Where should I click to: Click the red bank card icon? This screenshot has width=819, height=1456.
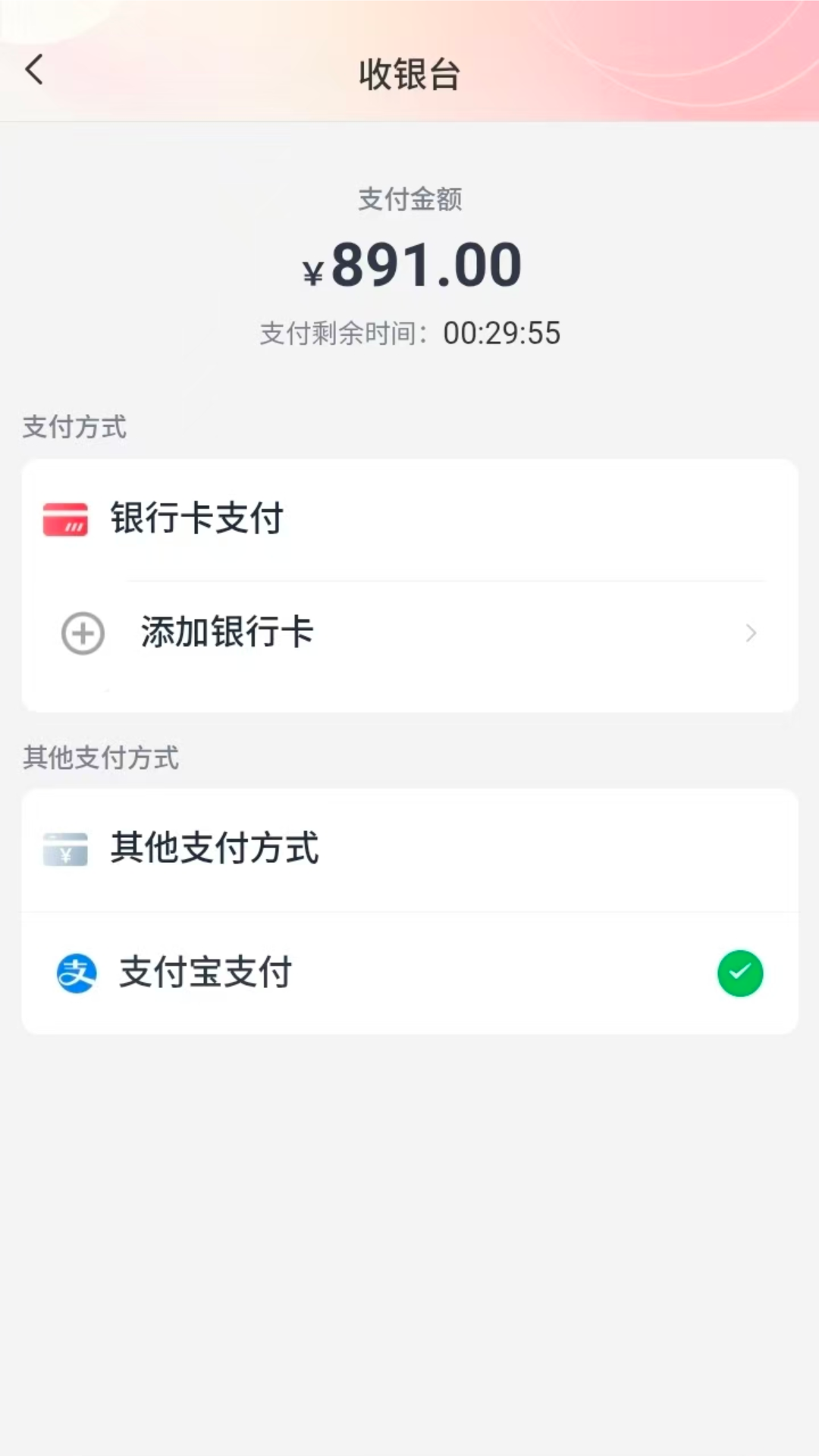click(66, 519)
